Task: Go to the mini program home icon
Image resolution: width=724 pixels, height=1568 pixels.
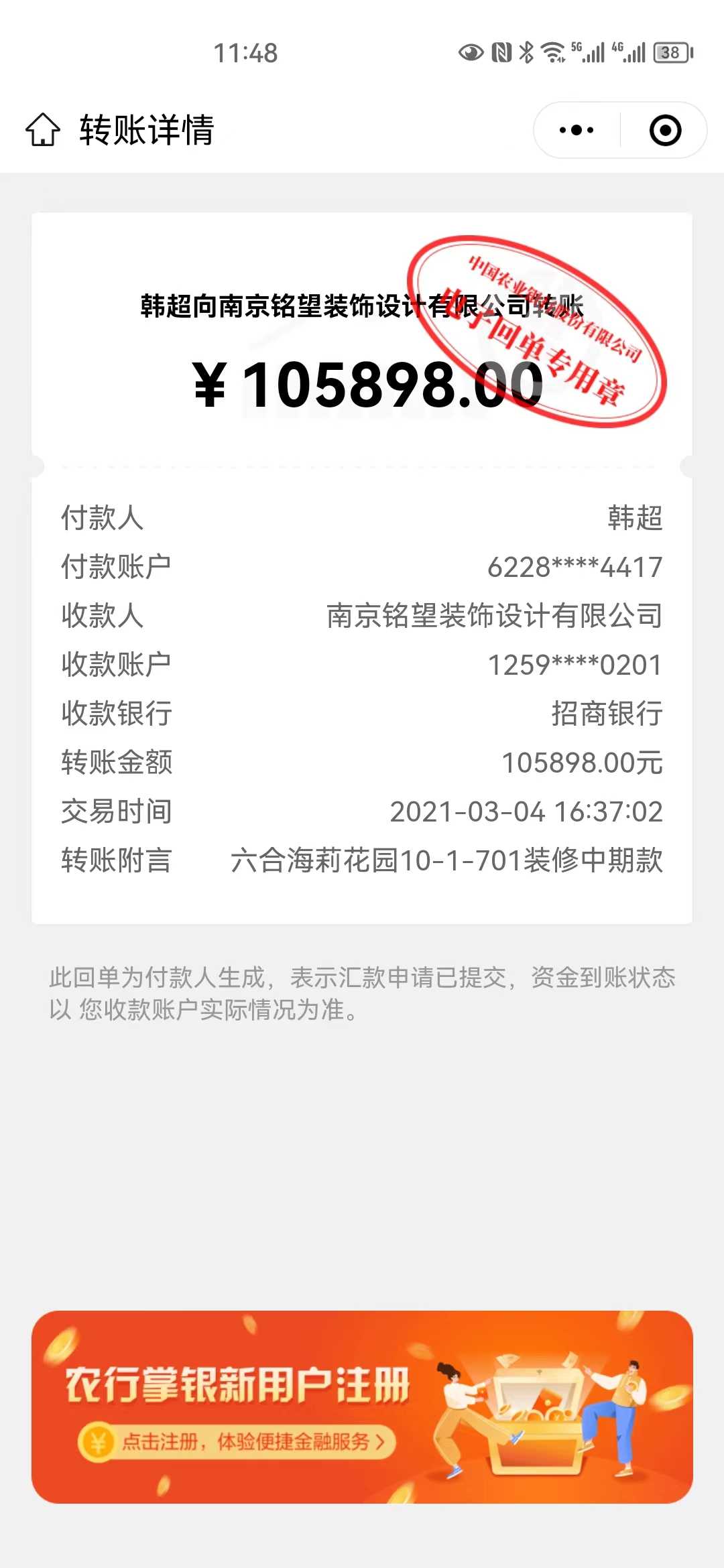Action: coord(43,129)
